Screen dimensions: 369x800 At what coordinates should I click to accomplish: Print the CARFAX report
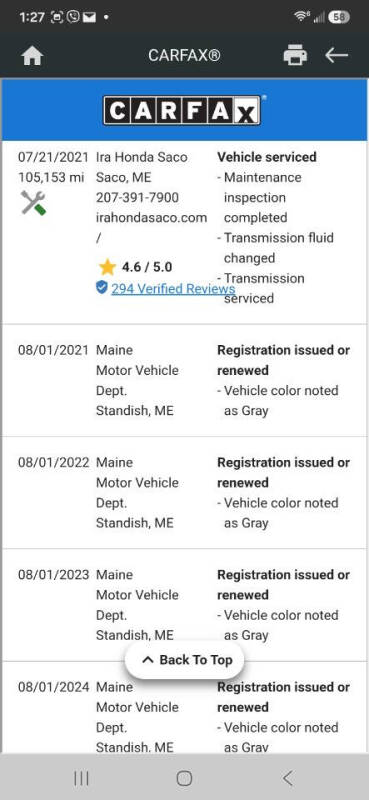tap(295, 55)
